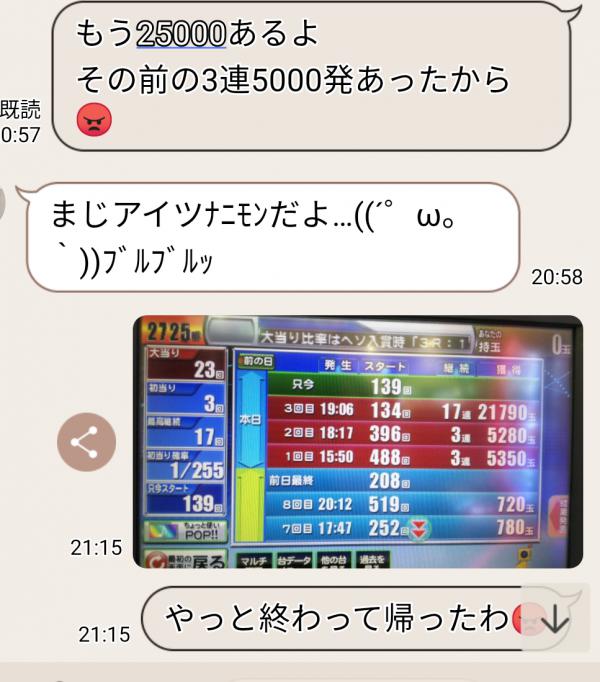The width and height of the screenshot is (600, 682).
Task: Tap the underlined number 25000 in the message
Action: 180,35
